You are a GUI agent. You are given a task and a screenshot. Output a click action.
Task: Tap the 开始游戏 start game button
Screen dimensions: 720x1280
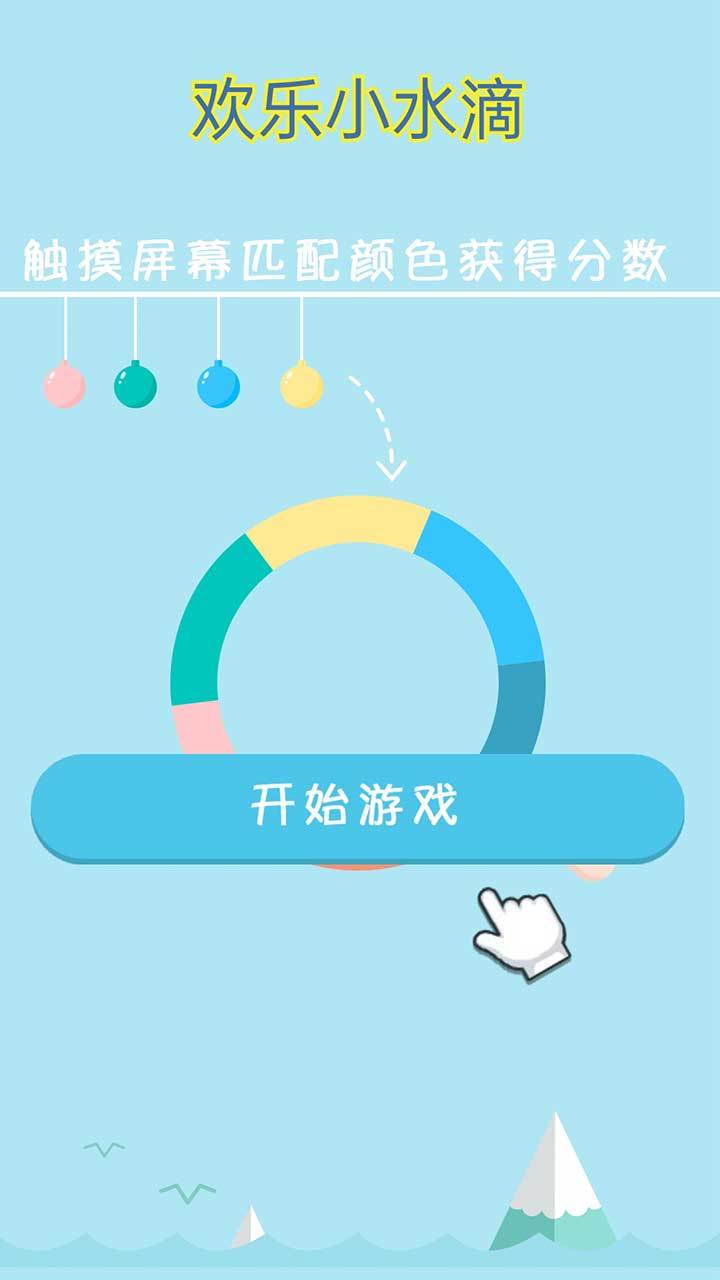pos(357,806)
